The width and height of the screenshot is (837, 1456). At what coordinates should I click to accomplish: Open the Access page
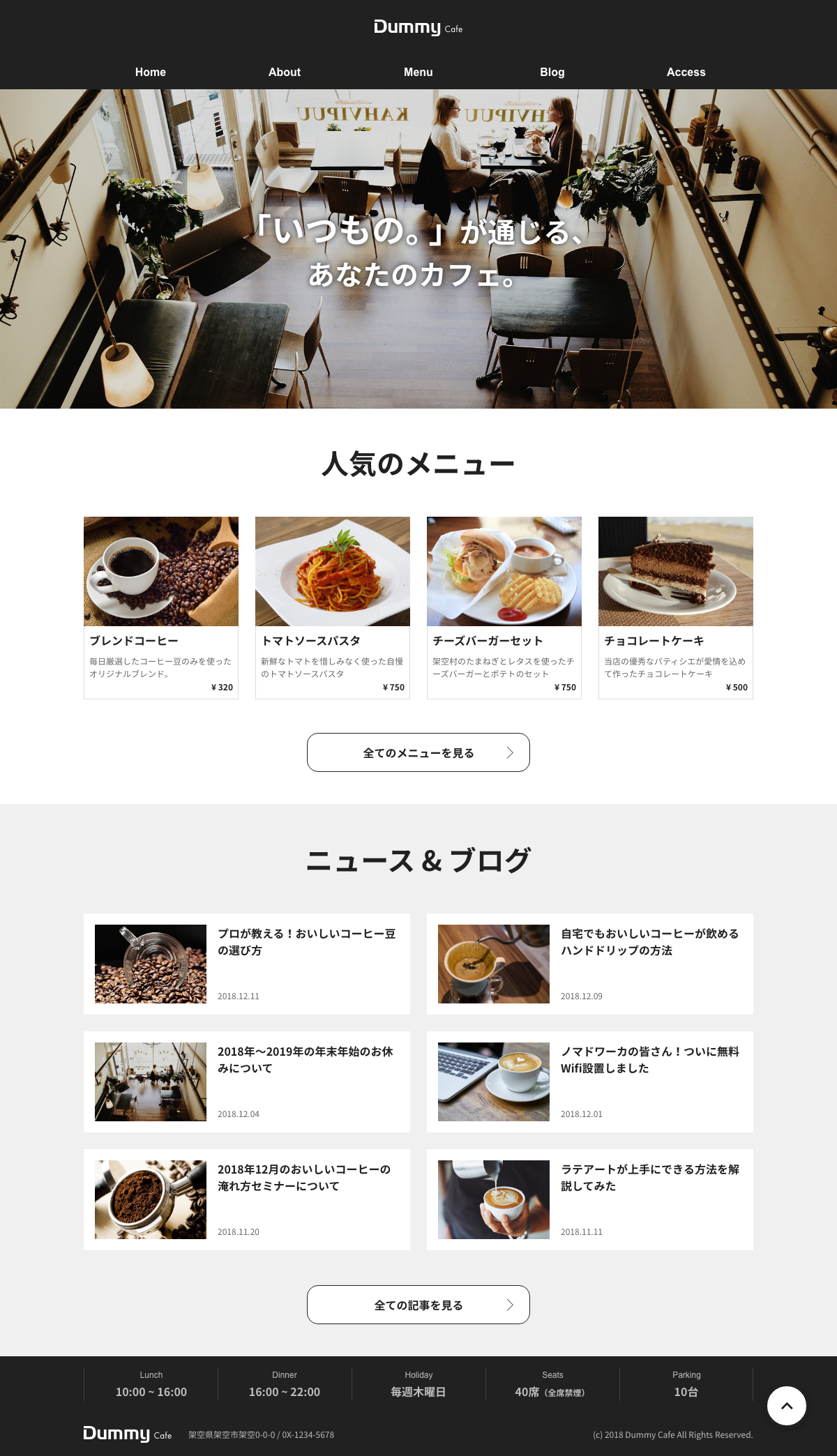point(686,72)
